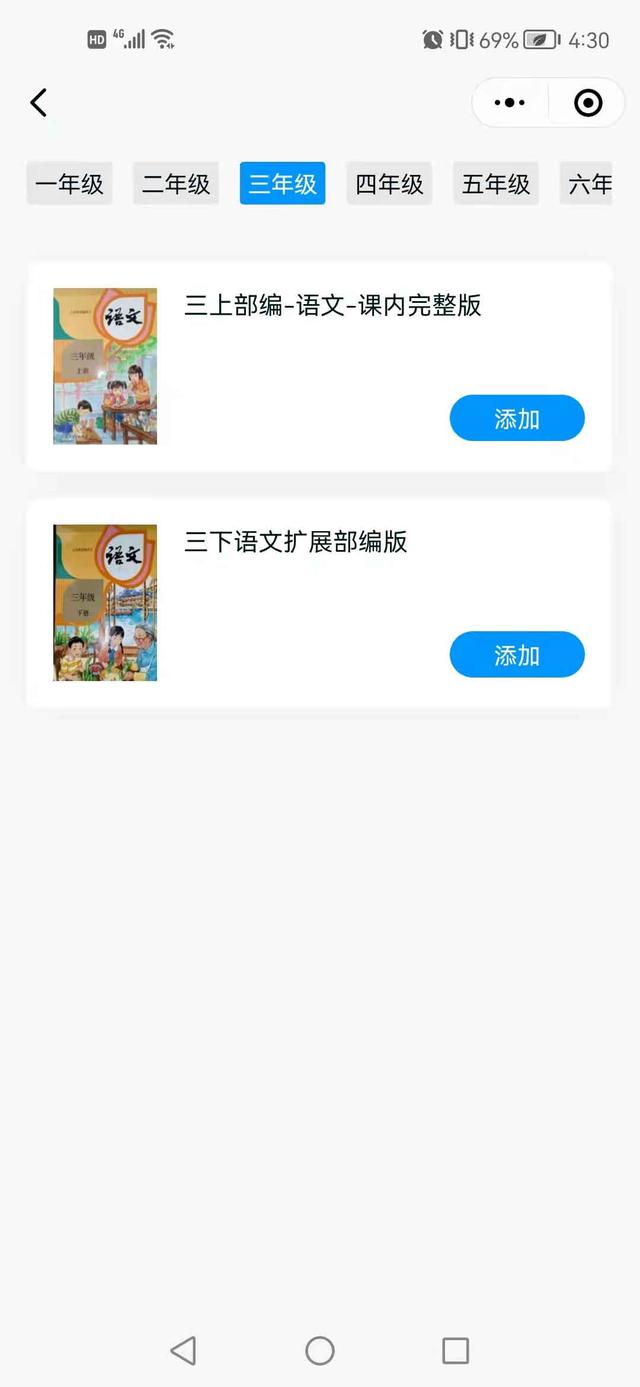Image resolution: width=640 pixels, height=1387 pixels.
Task: Select the 二年级 grade tab
Action: [176, 184]
